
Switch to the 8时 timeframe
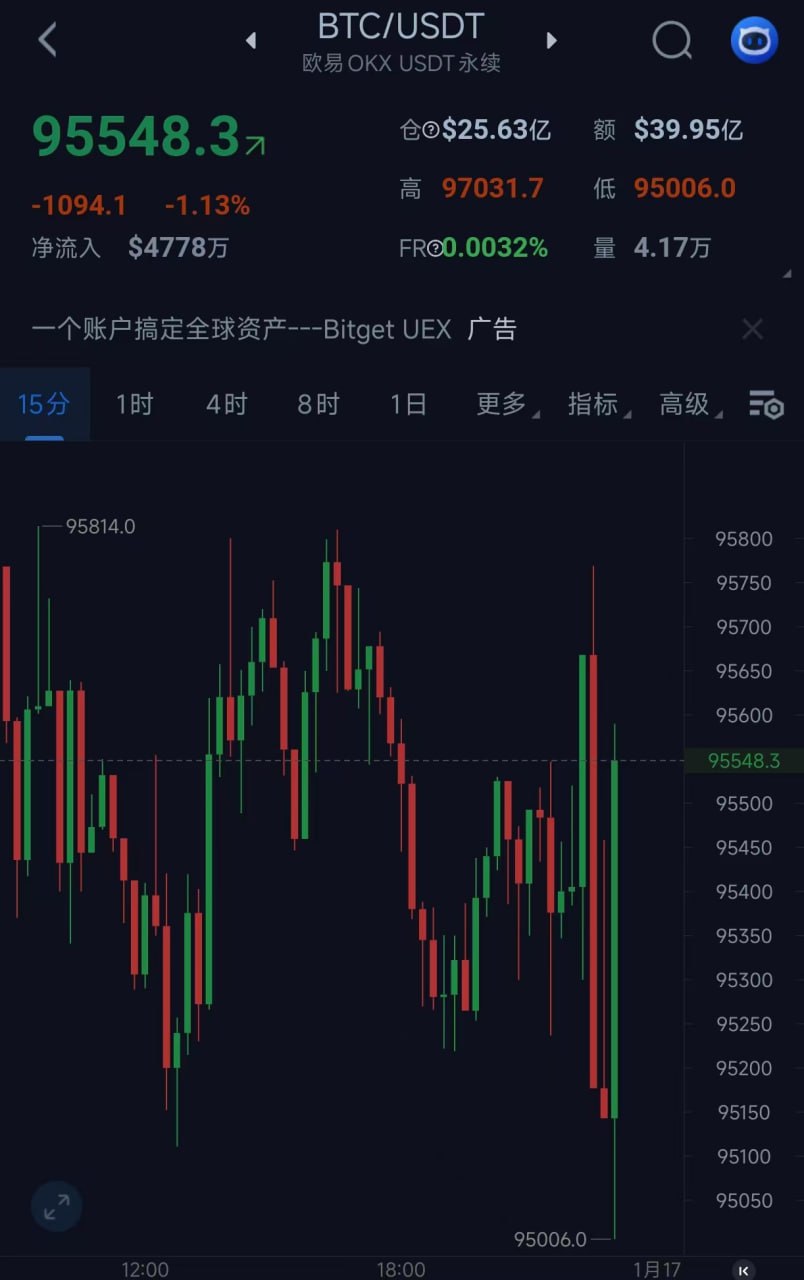coord(318,404)
